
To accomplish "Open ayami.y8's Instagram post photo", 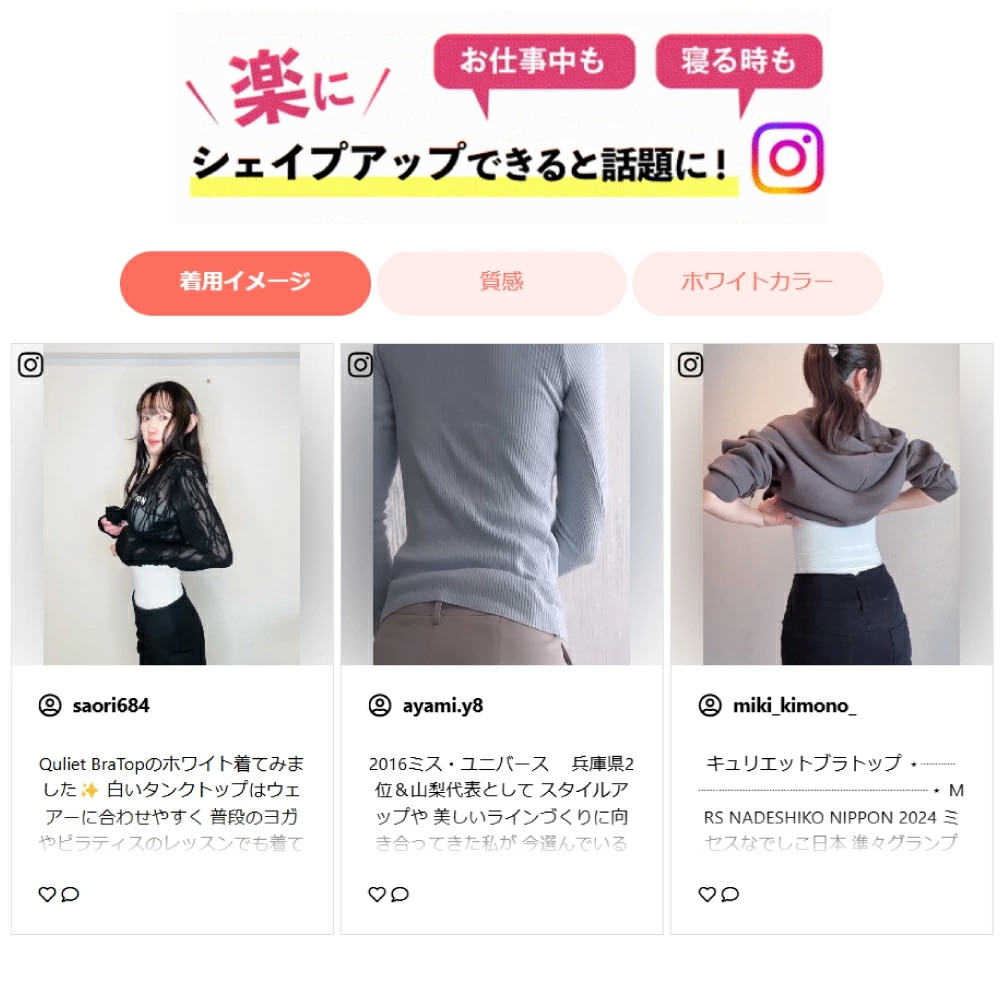I will pos(501,505).
